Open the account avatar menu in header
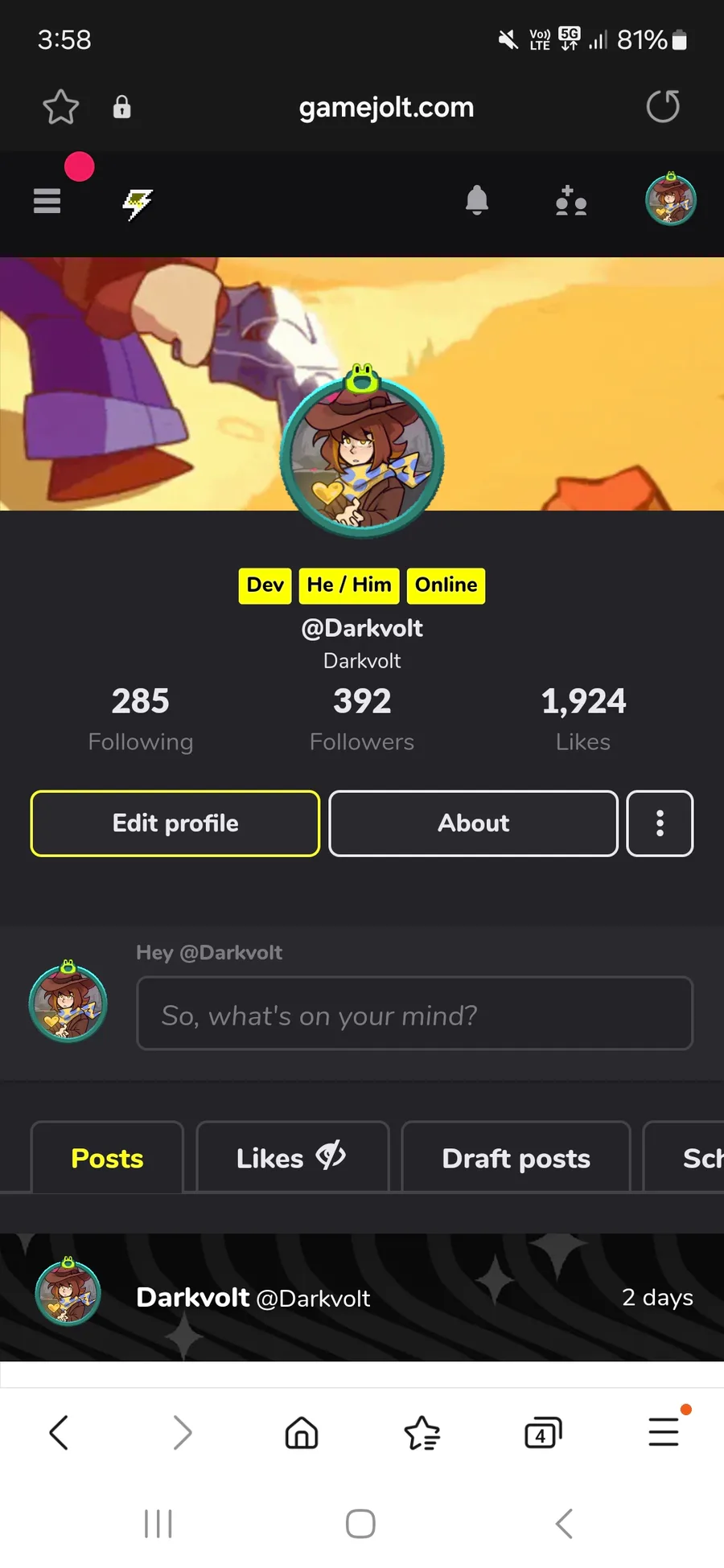This screenshot has width=724, height=1568. coord(671,199)
